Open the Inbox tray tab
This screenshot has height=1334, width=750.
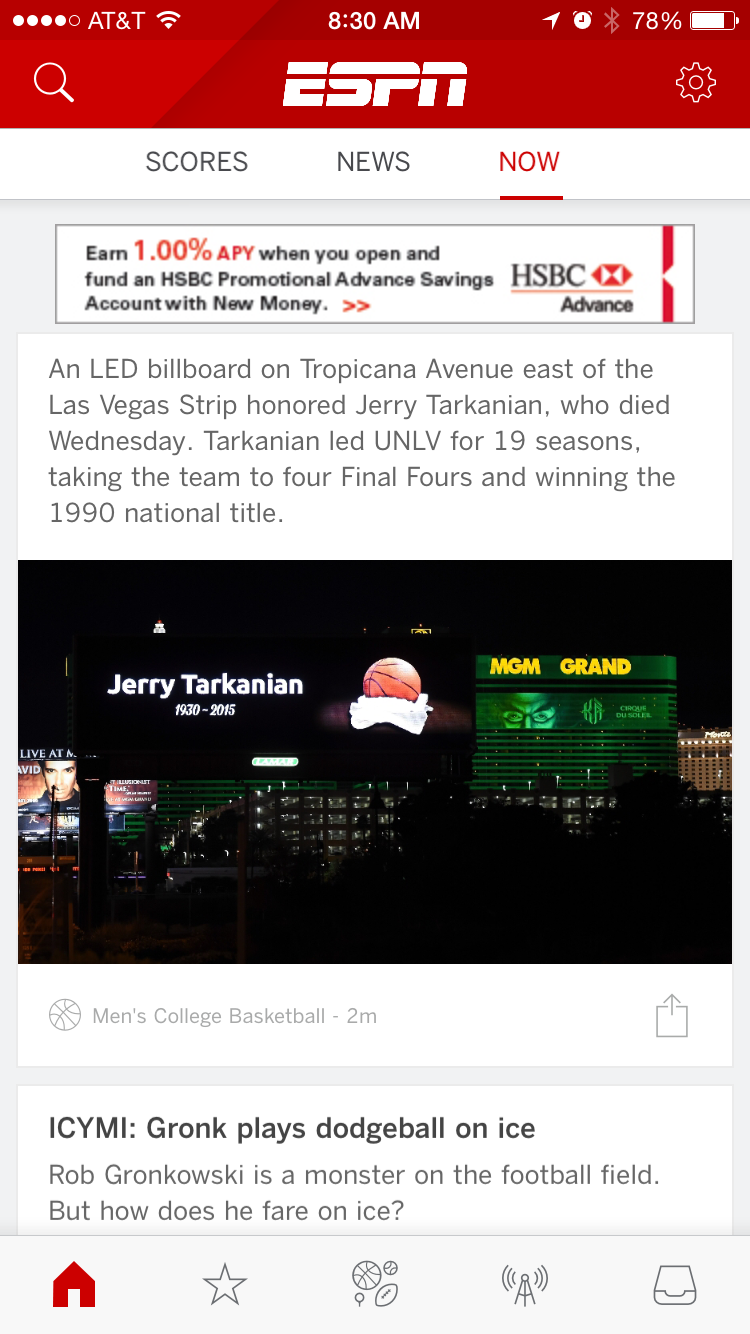click(x=675, y=1284)
